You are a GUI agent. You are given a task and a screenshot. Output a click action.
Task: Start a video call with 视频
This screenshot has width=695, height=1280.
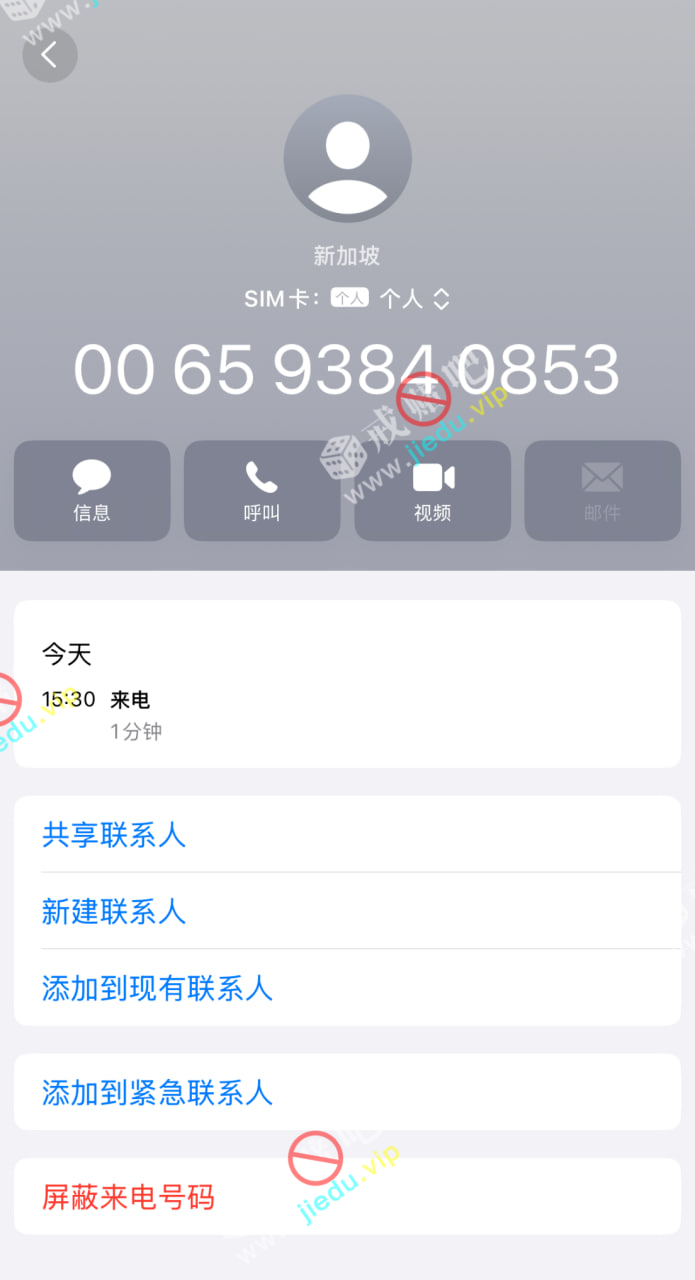tap(433, 491)
